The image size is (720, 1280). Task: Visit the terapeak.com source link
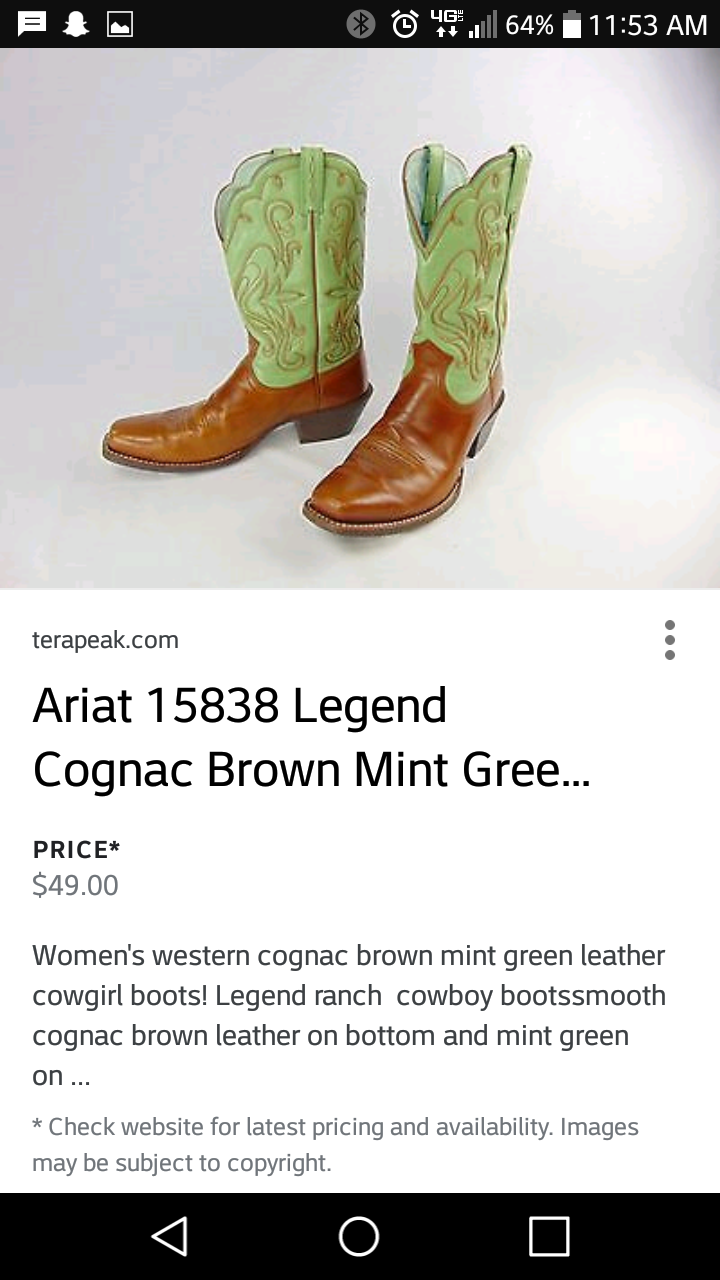click(x=105, y=640)
